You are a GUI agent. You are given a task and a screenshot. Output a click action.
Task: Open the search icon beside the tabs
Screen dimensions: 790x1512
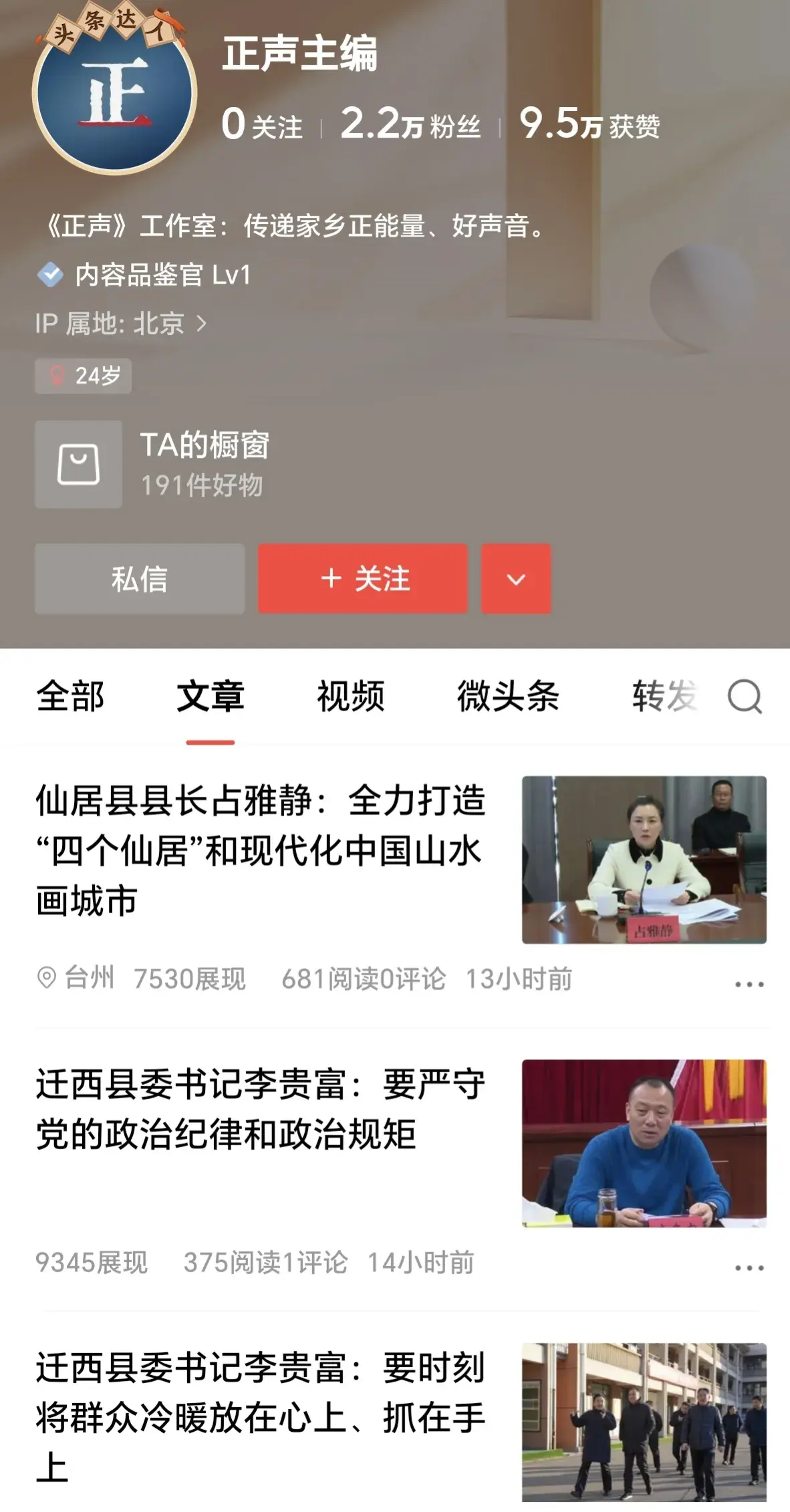coord(745,697)
